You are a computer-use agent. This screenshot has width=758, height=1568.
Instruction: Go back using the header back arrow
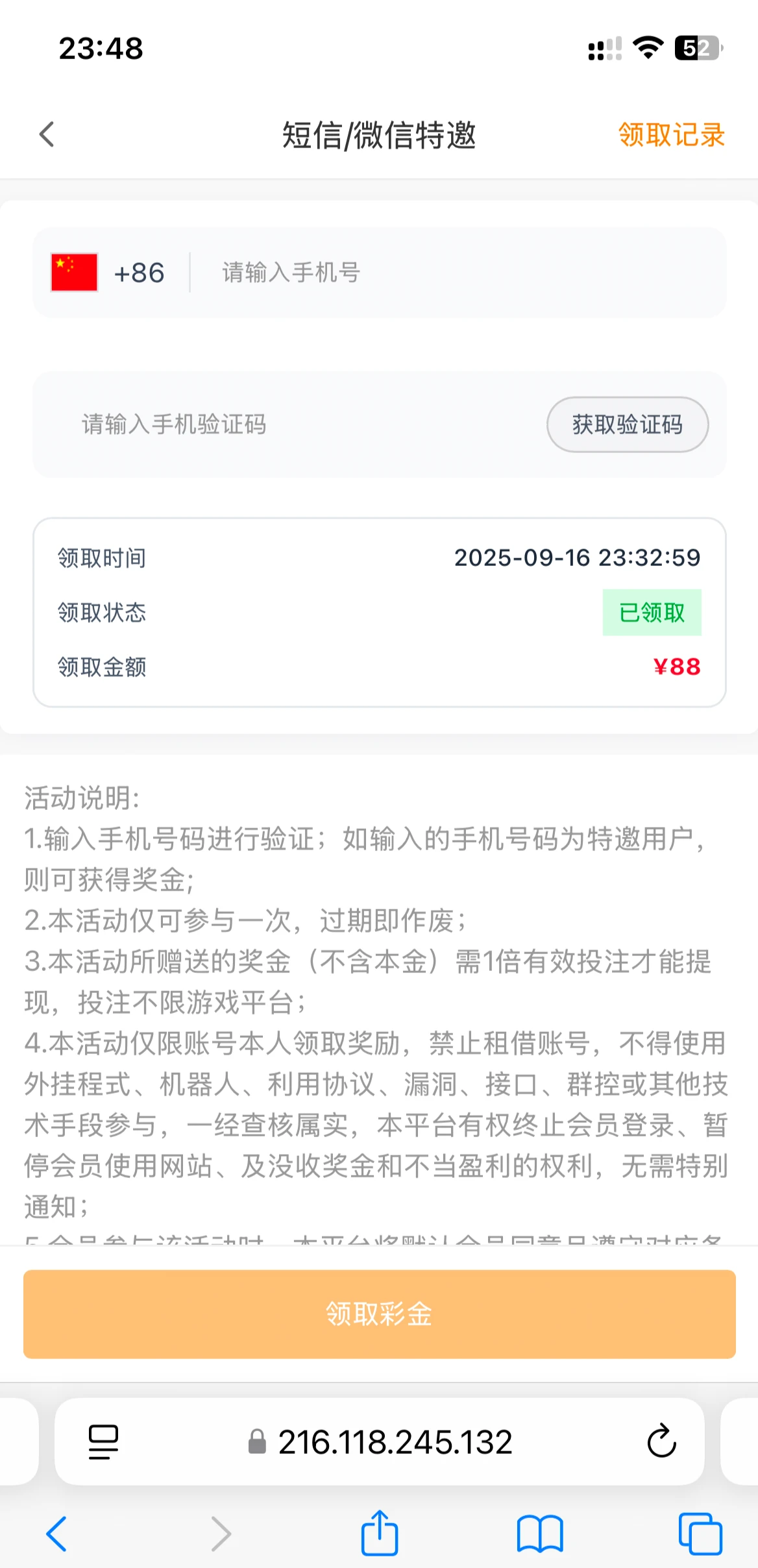coord(47,135)
